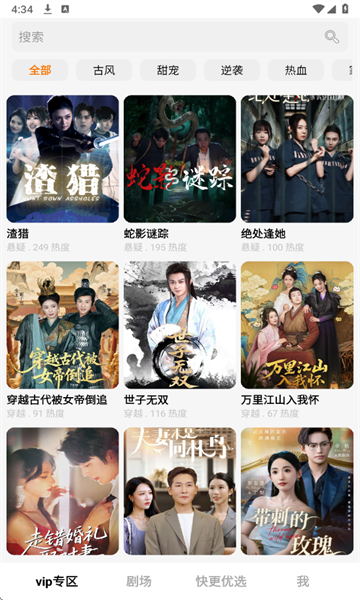
Task: Open the 走错婚礼 drama poster
Action: pyautogui.click(x=63, y=491)
